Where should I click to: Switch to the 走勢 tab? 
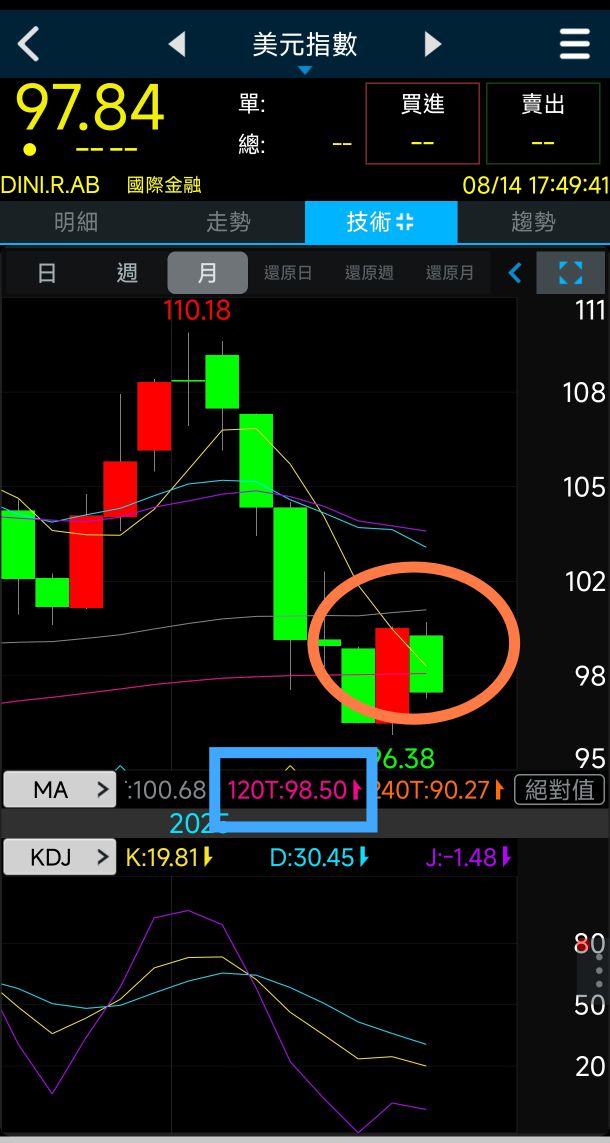coord(228,222)
